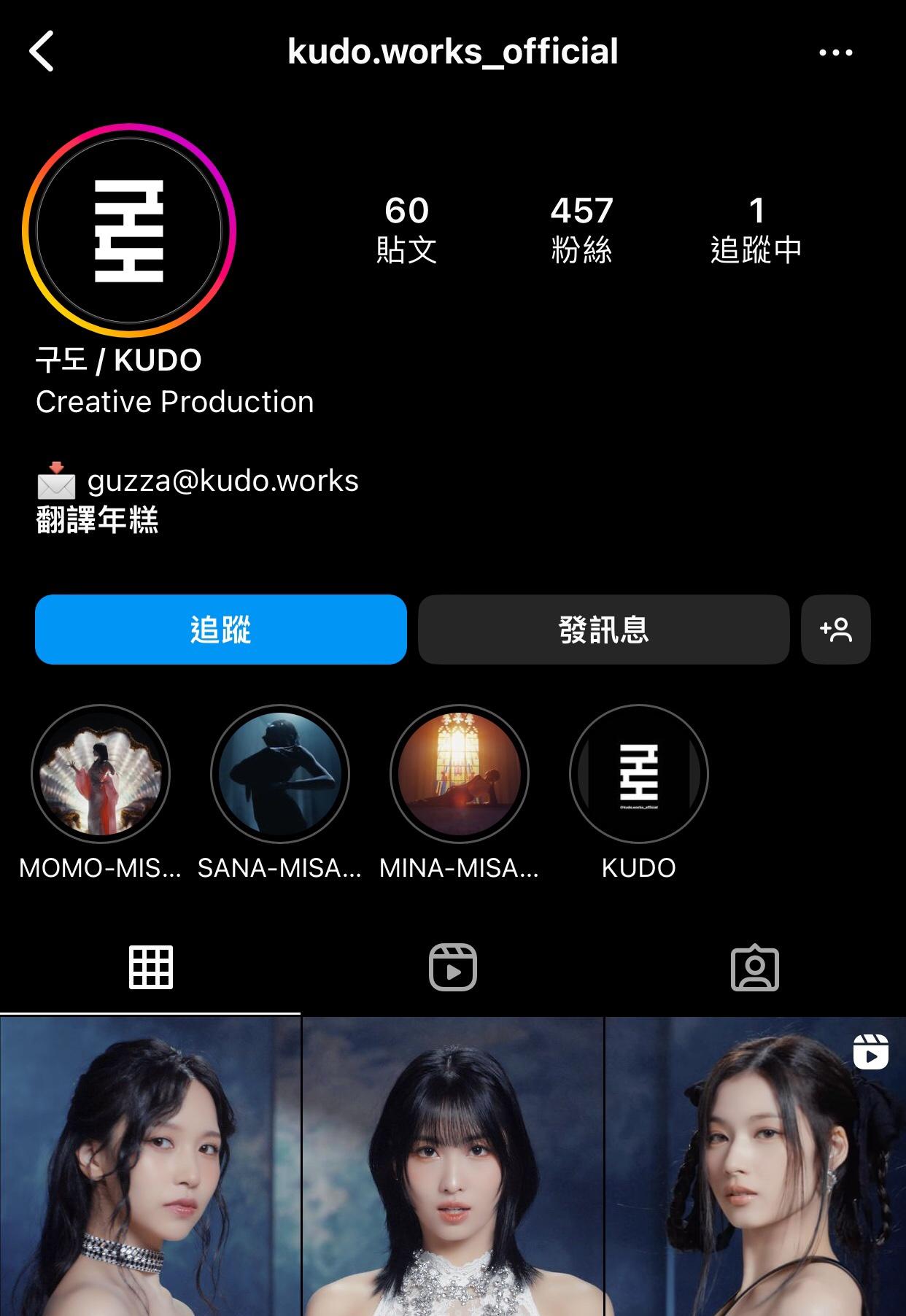Switch to the posts grid tab

tap(151, 967)
